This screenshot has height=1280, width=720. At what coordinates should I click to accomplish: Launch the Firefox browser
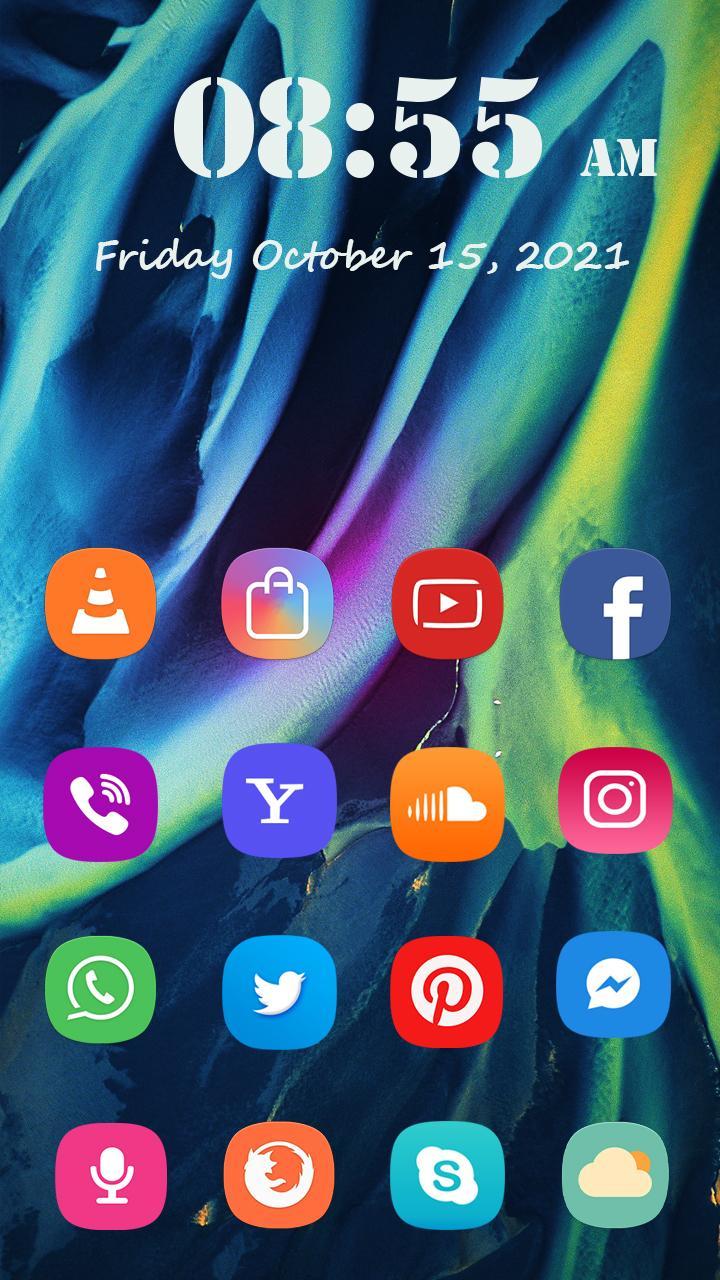click(278, 1177)
